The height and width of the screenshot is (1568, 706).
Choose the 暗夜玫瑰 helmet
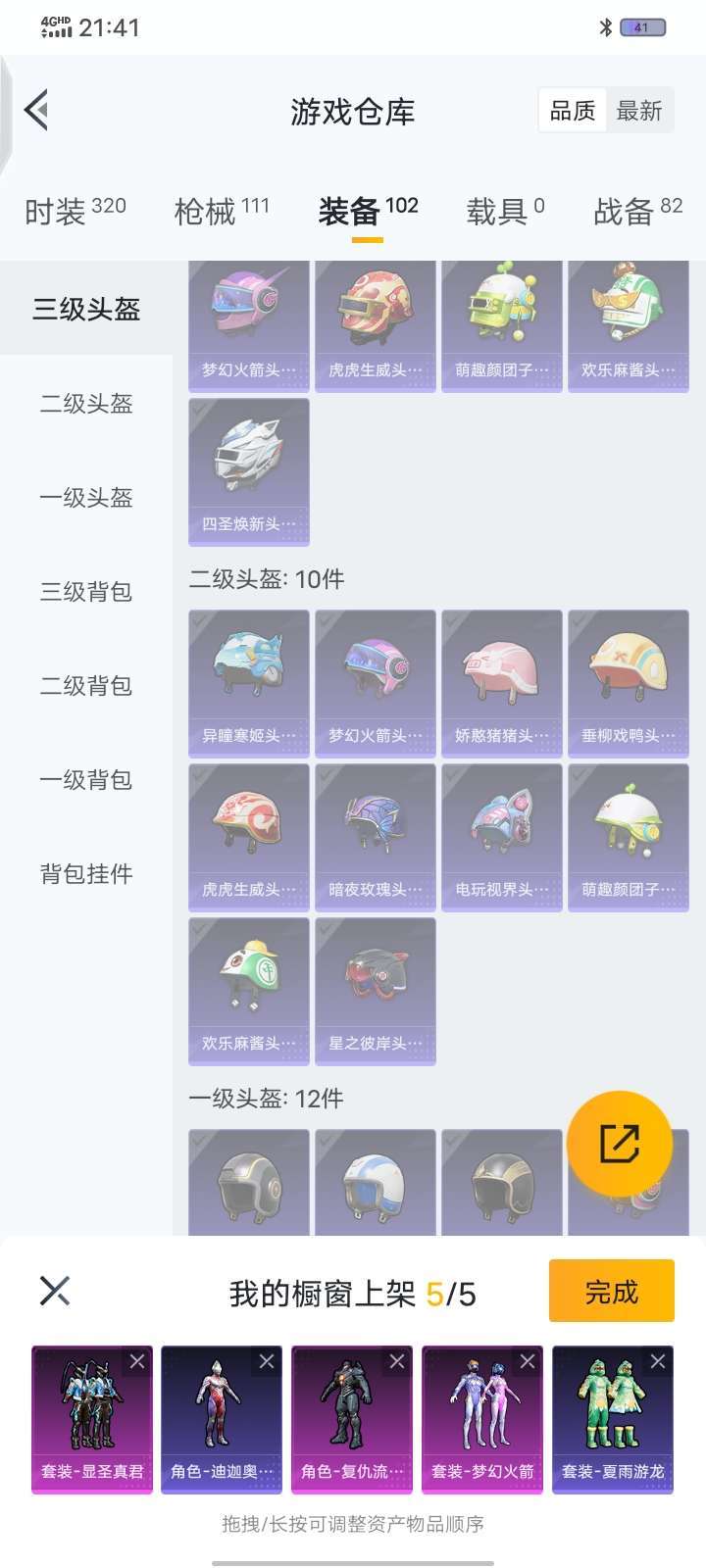pyautogui.click(x=376, y=837)
